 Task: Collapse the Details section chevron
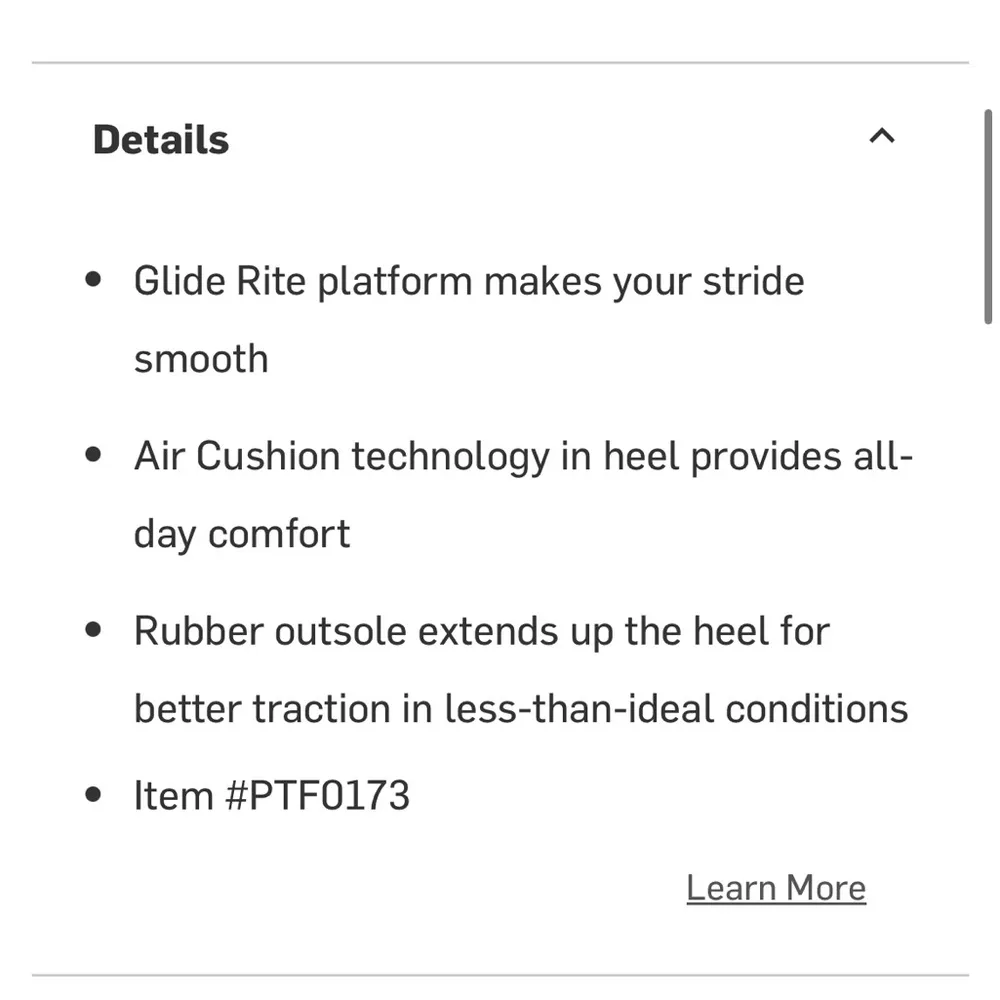881,136
